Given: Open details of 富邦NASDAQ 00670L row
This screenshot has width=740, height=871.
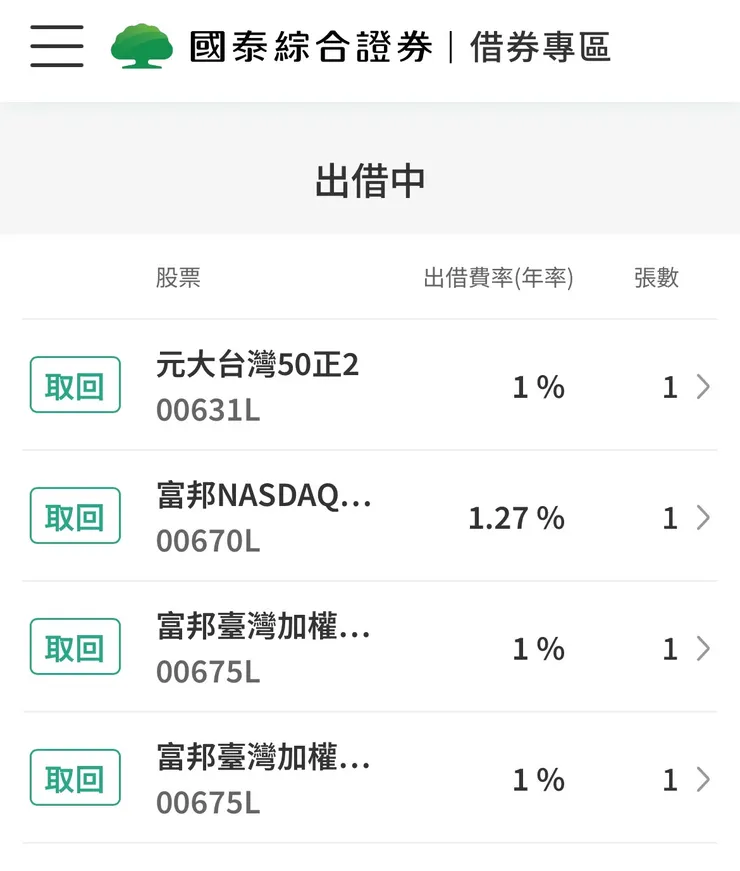Looking at the screenshot, I should coord(703,517).
